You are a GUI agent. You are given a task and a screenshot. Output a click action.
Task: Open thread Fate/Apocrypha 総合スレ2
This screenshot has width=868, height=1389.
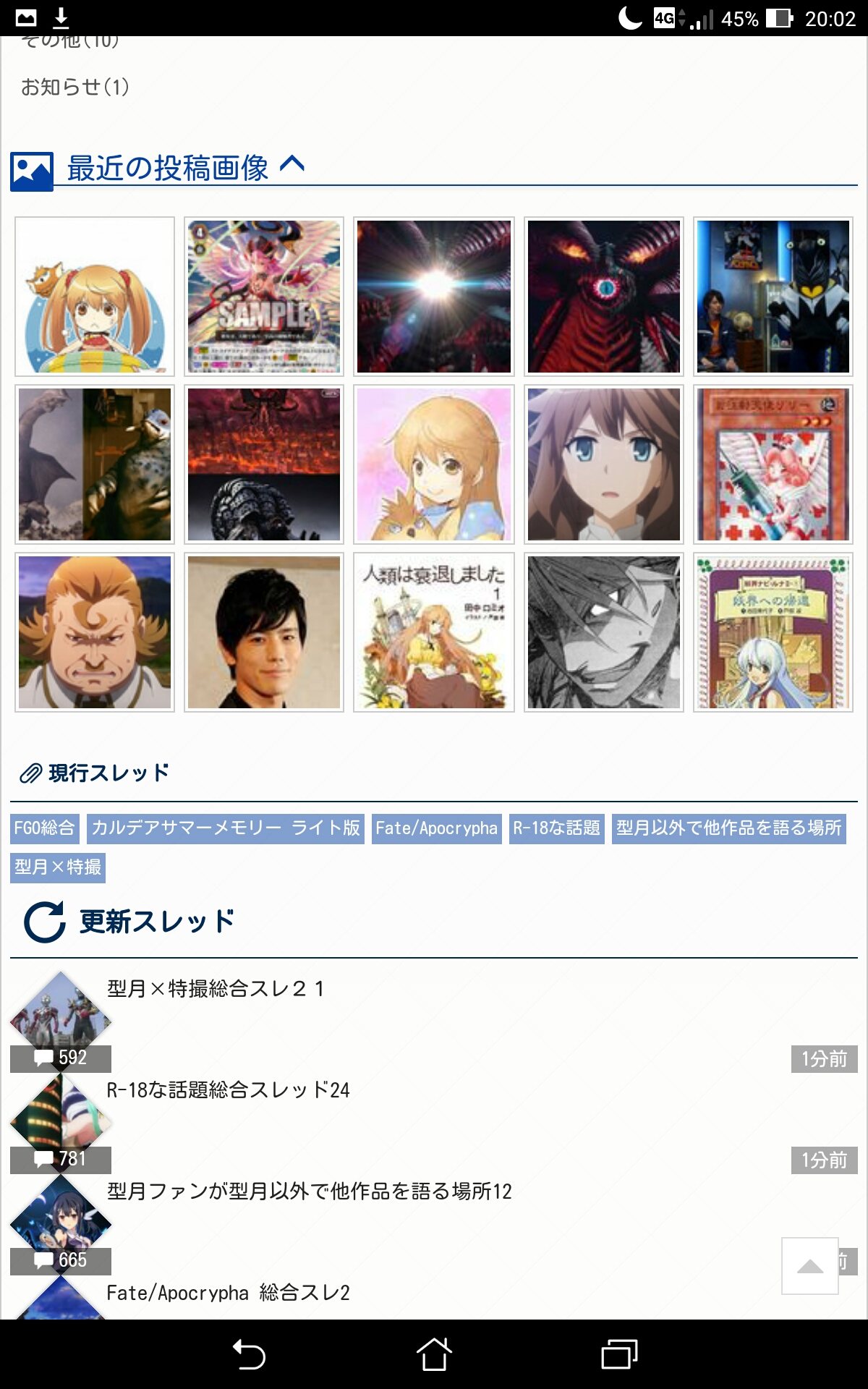pos(228,1293)
